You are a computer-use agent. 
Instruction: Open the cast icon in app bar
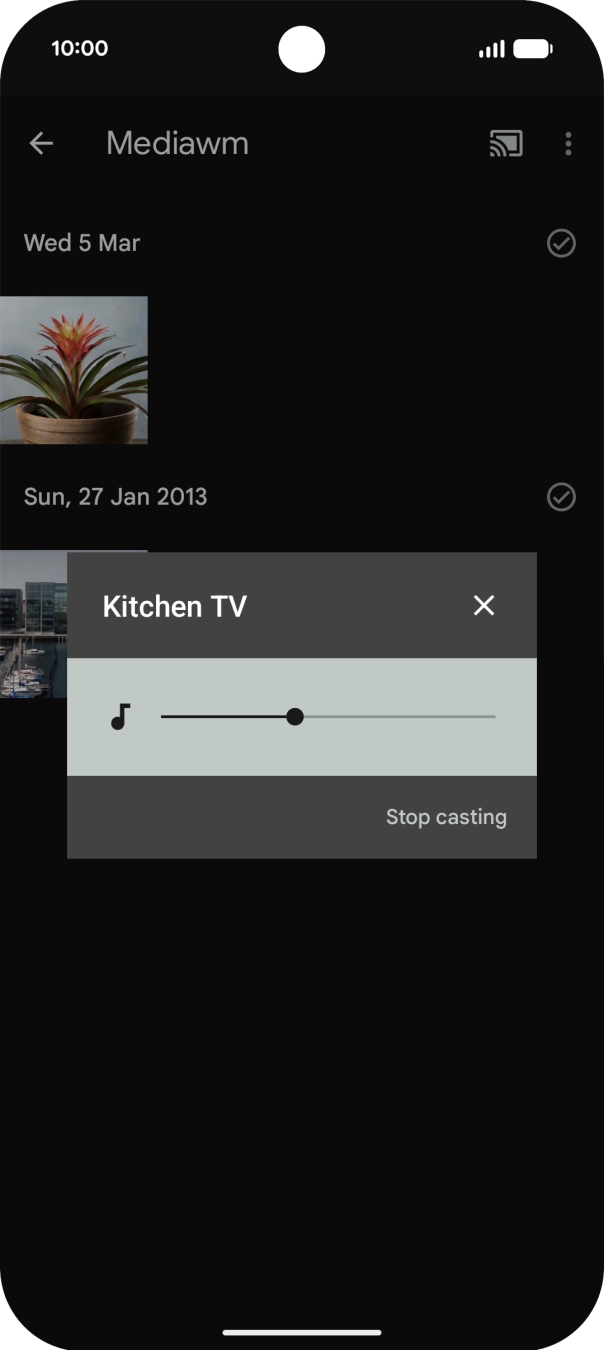click(506, 144)
